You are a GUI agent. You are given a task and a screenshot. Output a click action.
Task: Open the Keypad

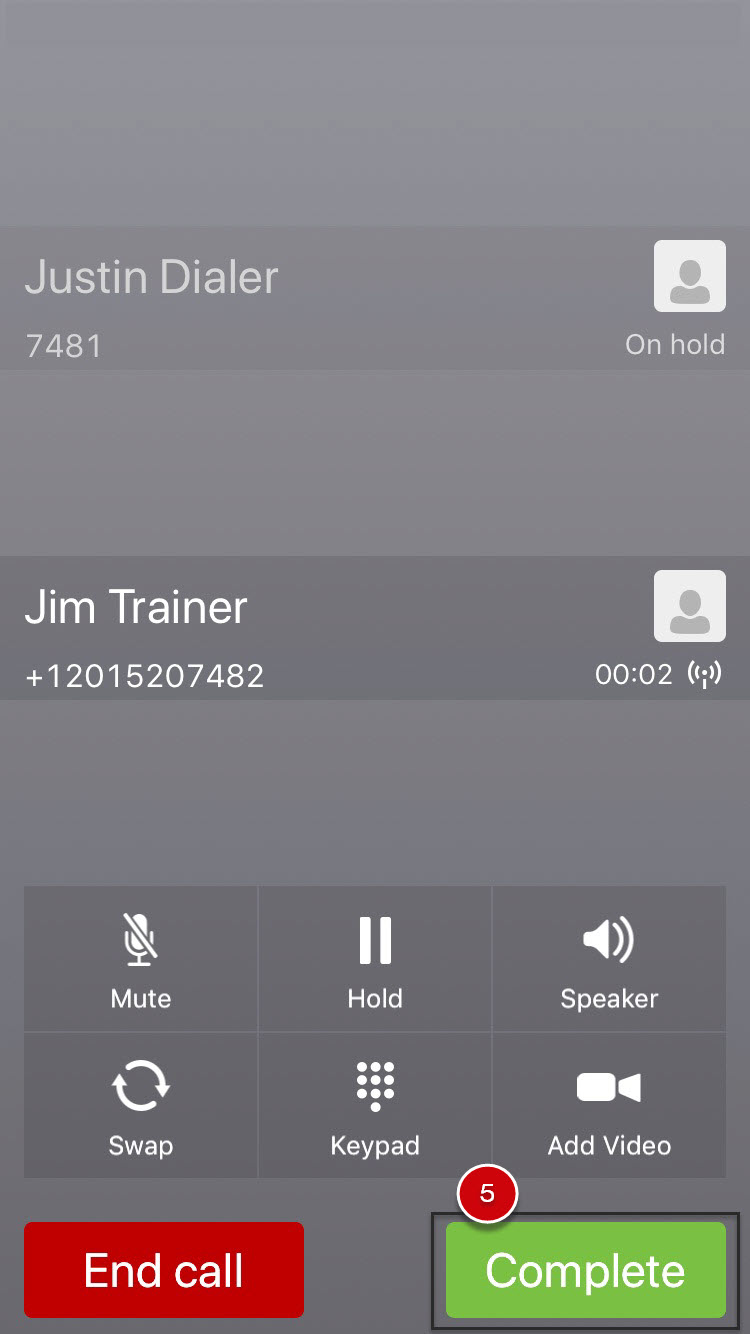(x=375, y=1106)
